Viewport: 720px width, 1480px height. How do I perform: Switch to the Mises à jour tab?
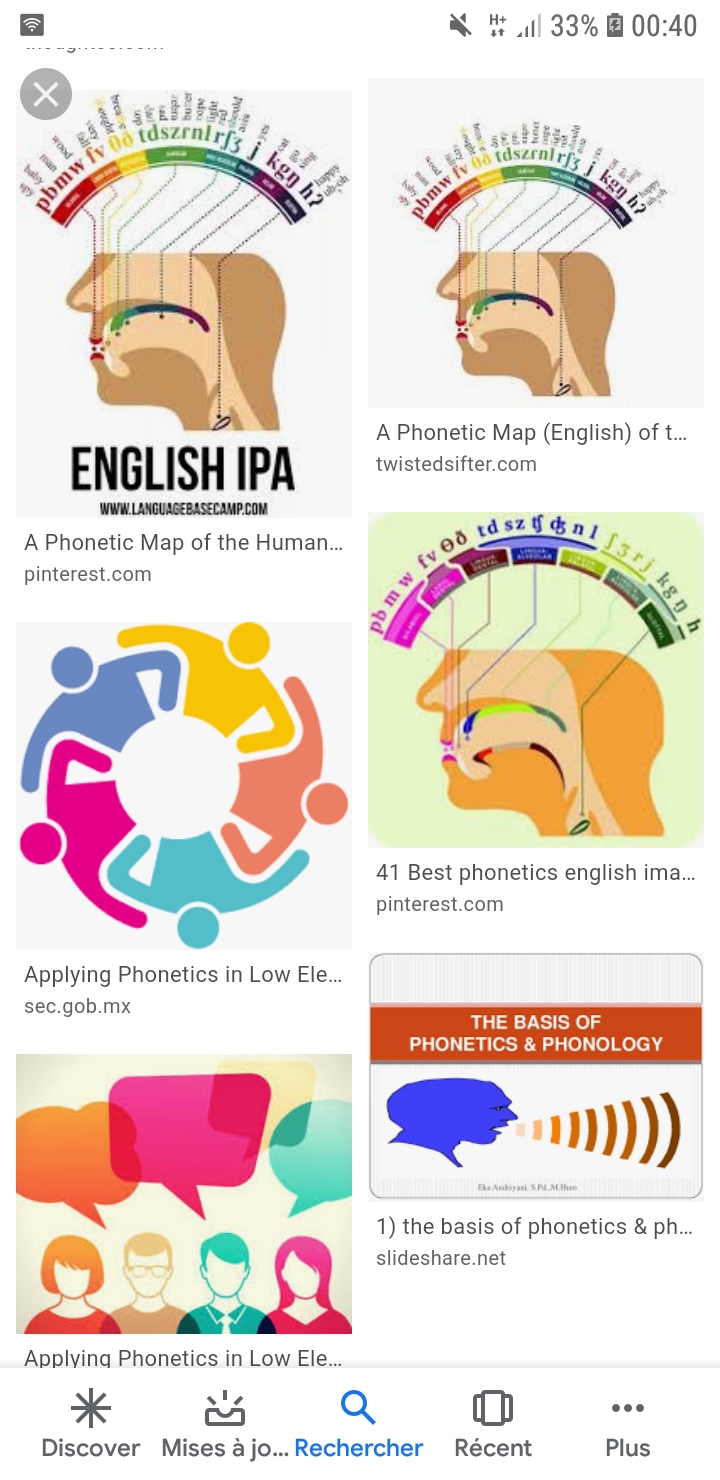coord(225,1425)
